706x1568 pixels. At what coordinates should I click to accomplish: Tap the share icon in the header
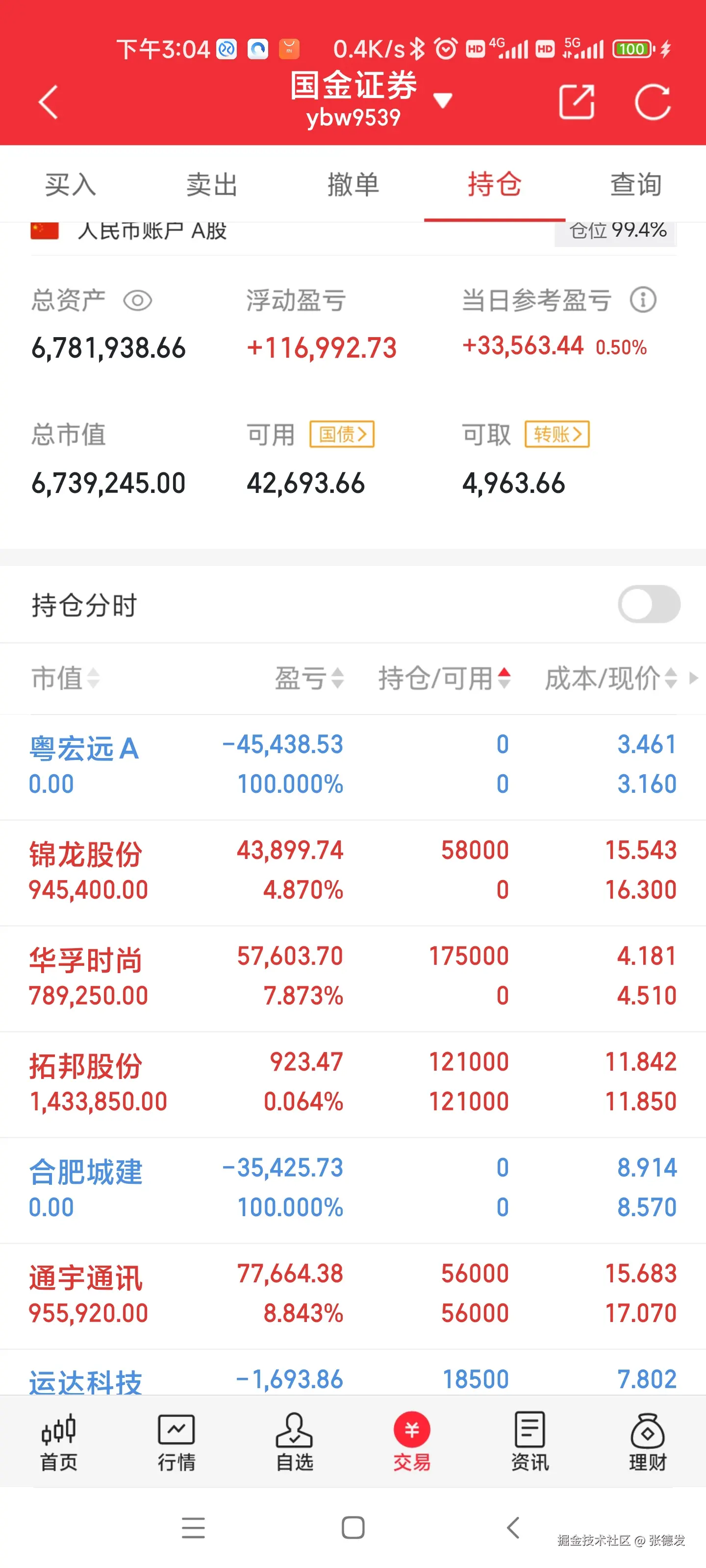pyautogui.click(x=576, y=100)
